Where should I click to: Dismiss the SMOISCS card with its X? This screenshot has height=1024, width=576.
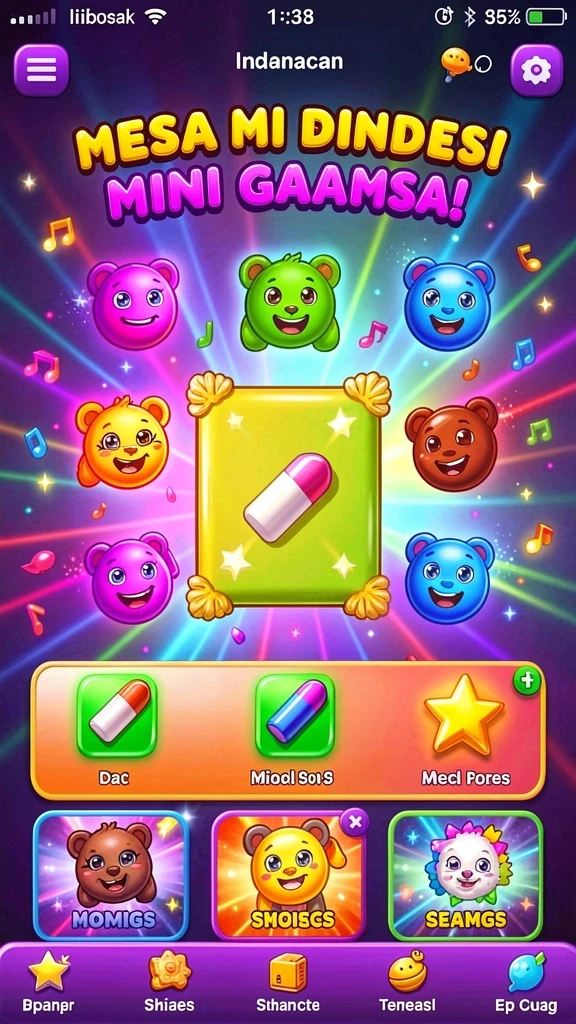355,822
